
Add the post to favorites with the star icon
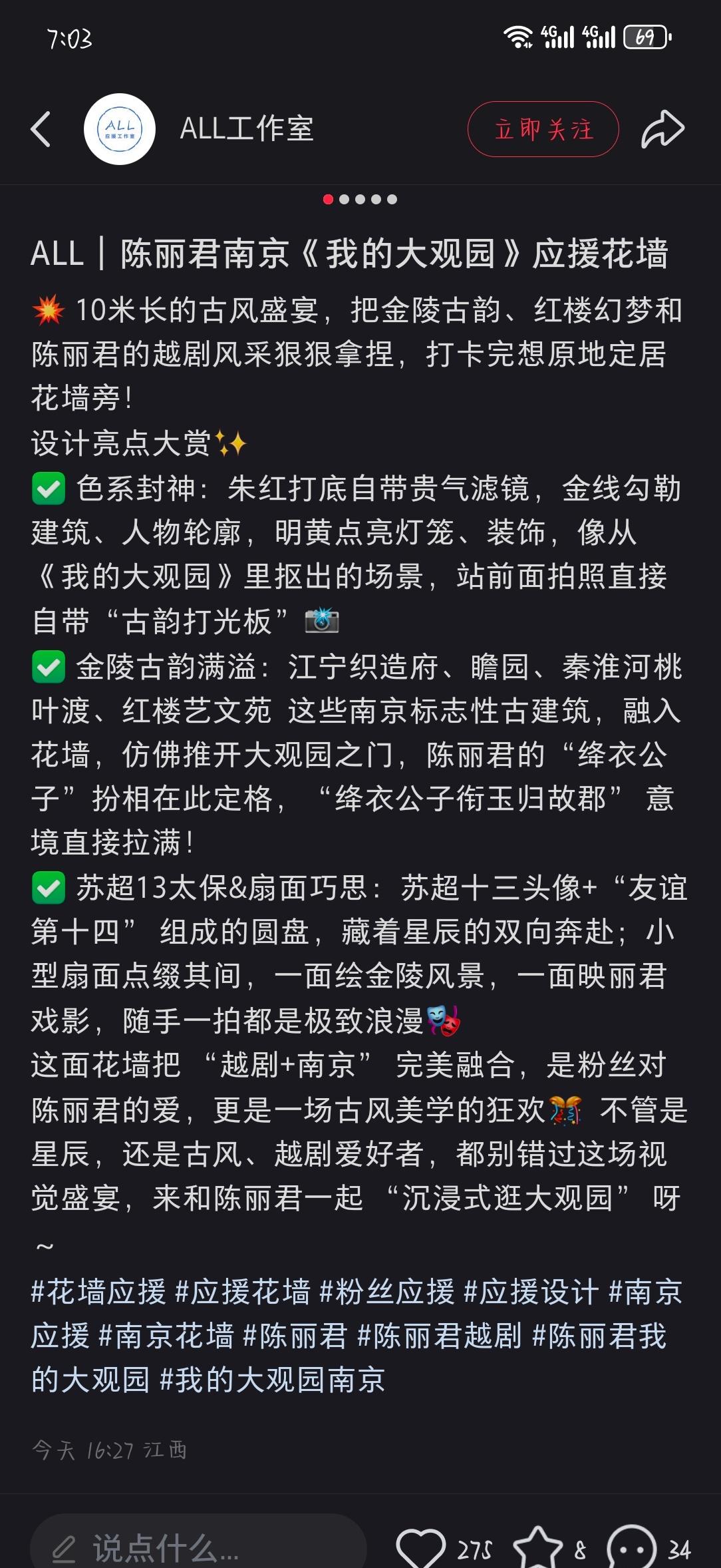pyautogui.click(x=537, y=1548)
